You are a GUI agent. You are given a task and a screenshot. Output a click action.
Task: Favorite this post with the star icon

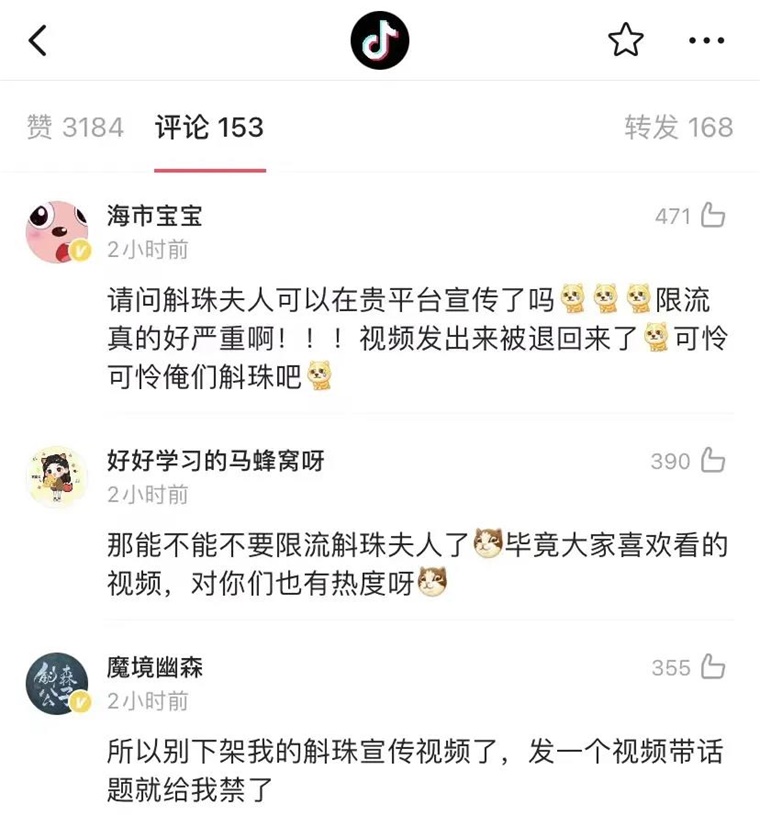[x=625, y=40]
